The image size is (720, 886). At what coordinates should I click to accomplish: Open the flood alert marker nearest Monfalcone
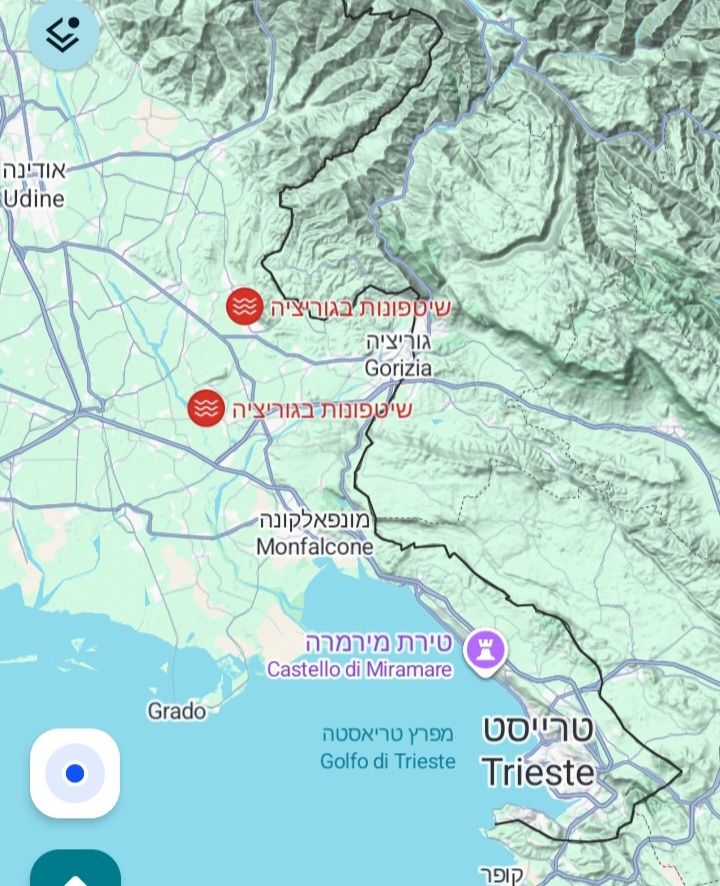pyautogui.click(x=207, y=408)
